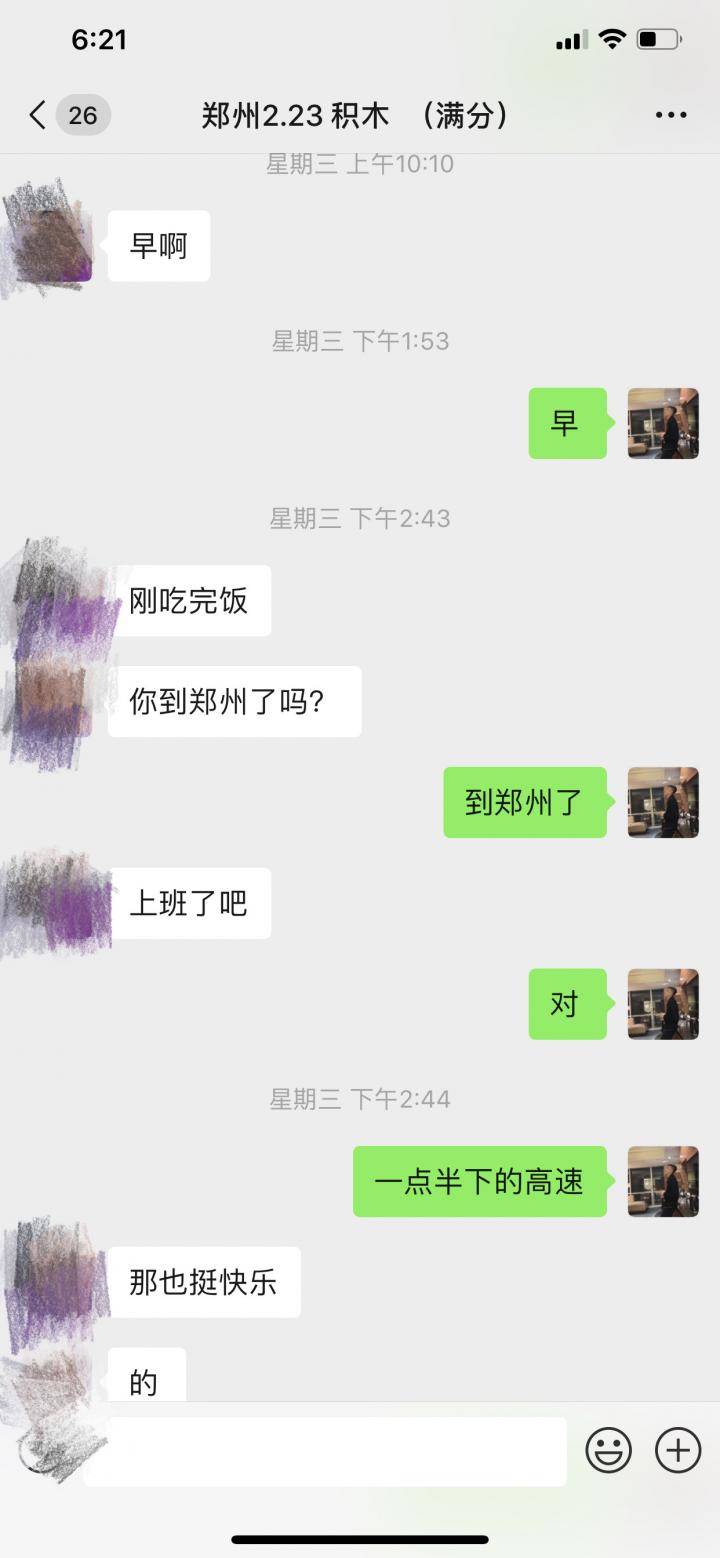Open the plus attachment menu icon
This screenshot has width=720, height=1558.
tap(677, 1449)
